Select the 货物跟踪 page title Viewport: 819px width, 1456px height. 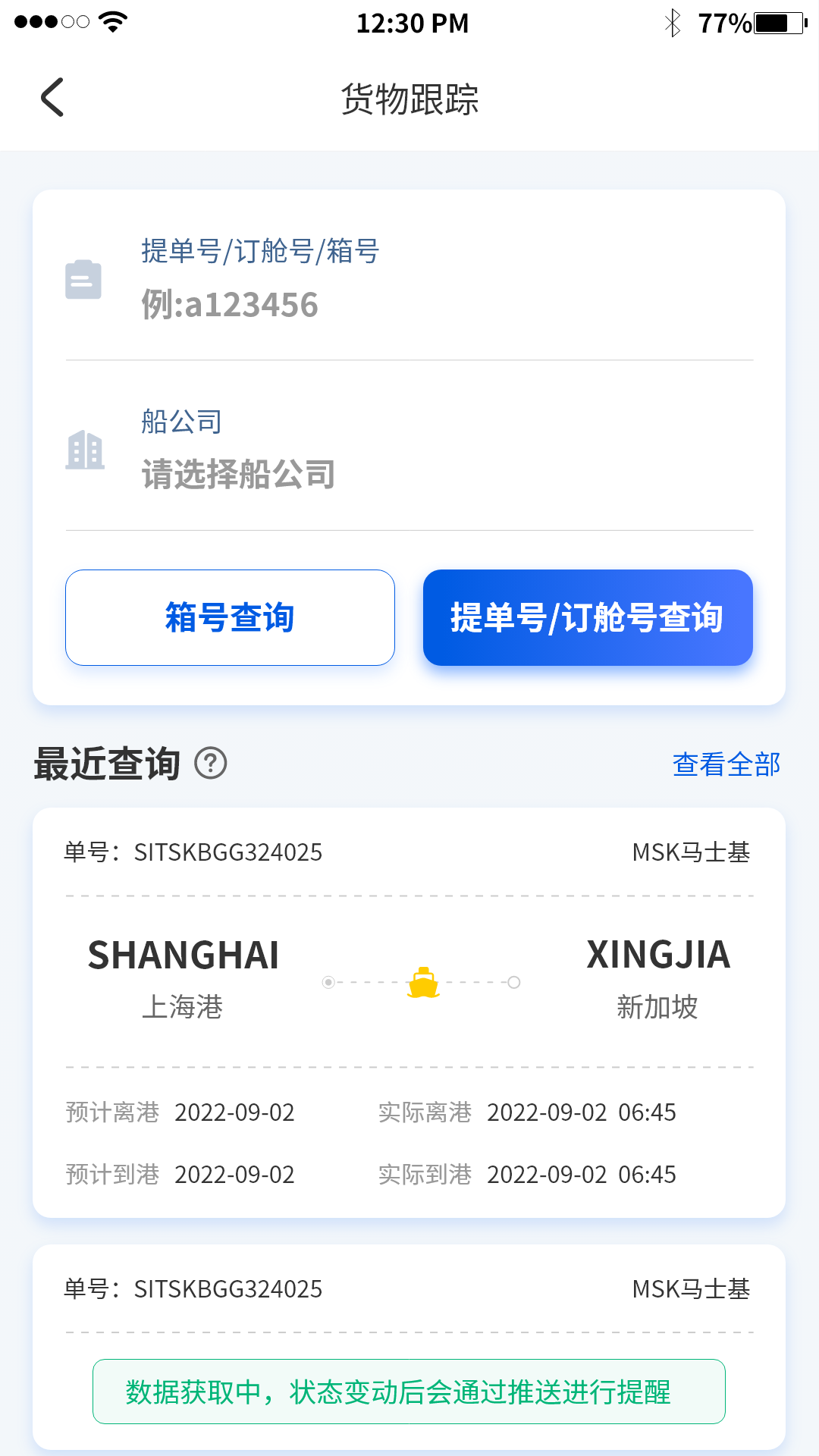tap(409, 99)
